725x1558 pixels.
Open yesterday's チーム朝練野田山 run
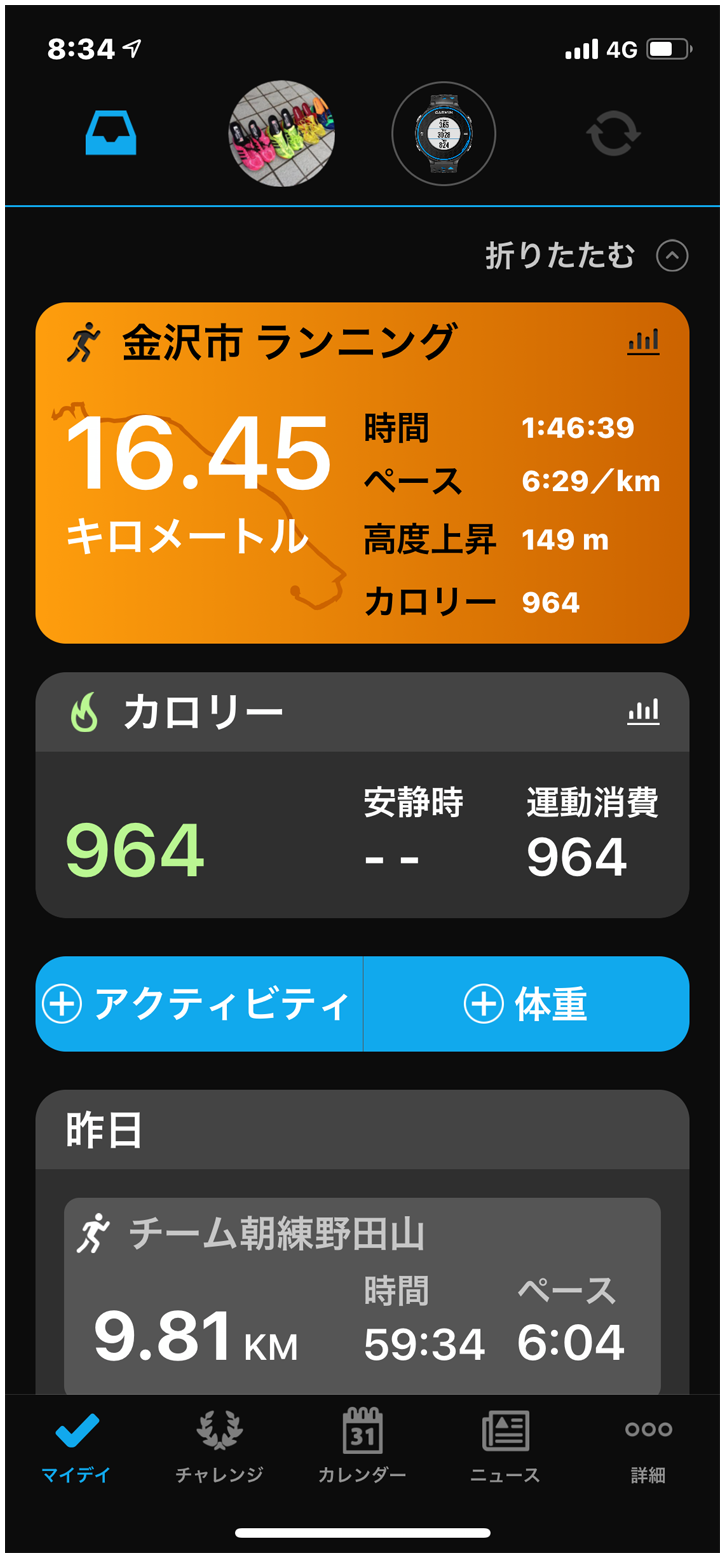point(362,1296)
